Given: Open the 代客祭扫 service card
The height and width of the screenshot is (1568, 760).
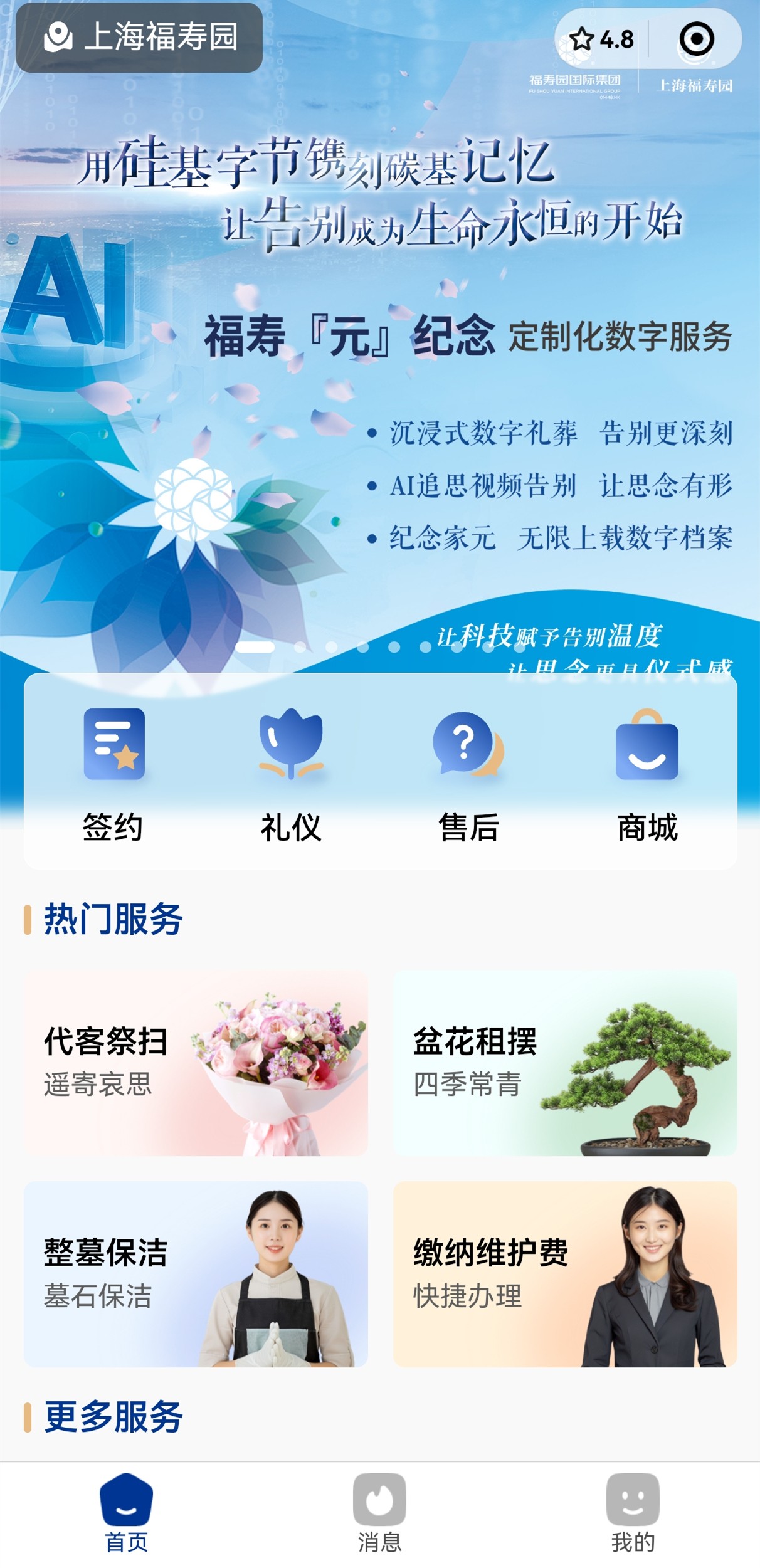Looking at the screenshot, I should (x=196, y=1063).
